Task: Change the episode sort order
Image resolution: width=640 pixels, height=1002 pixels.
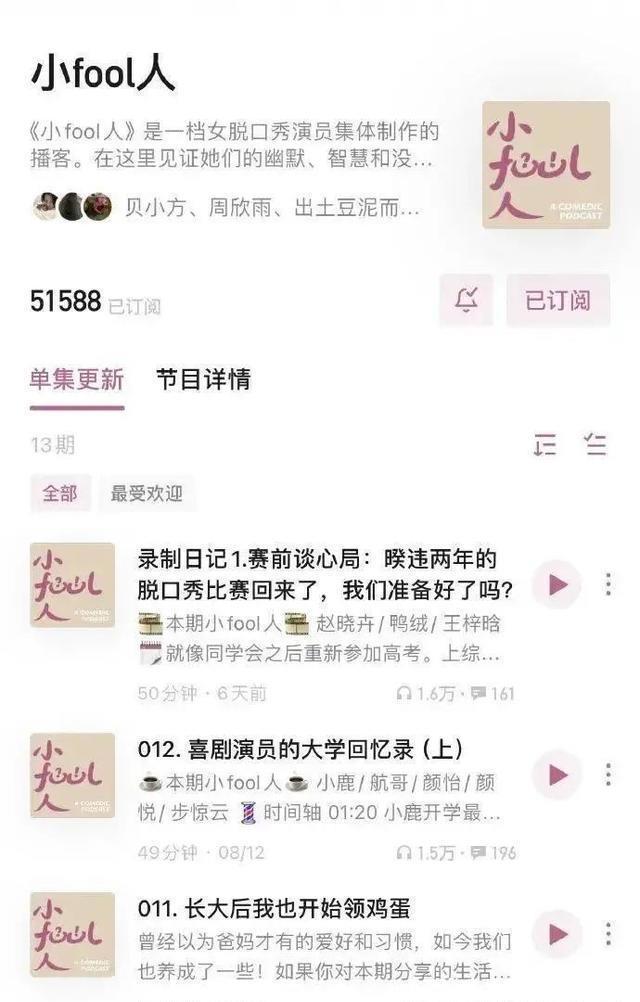Action: (x=545, y=445)
